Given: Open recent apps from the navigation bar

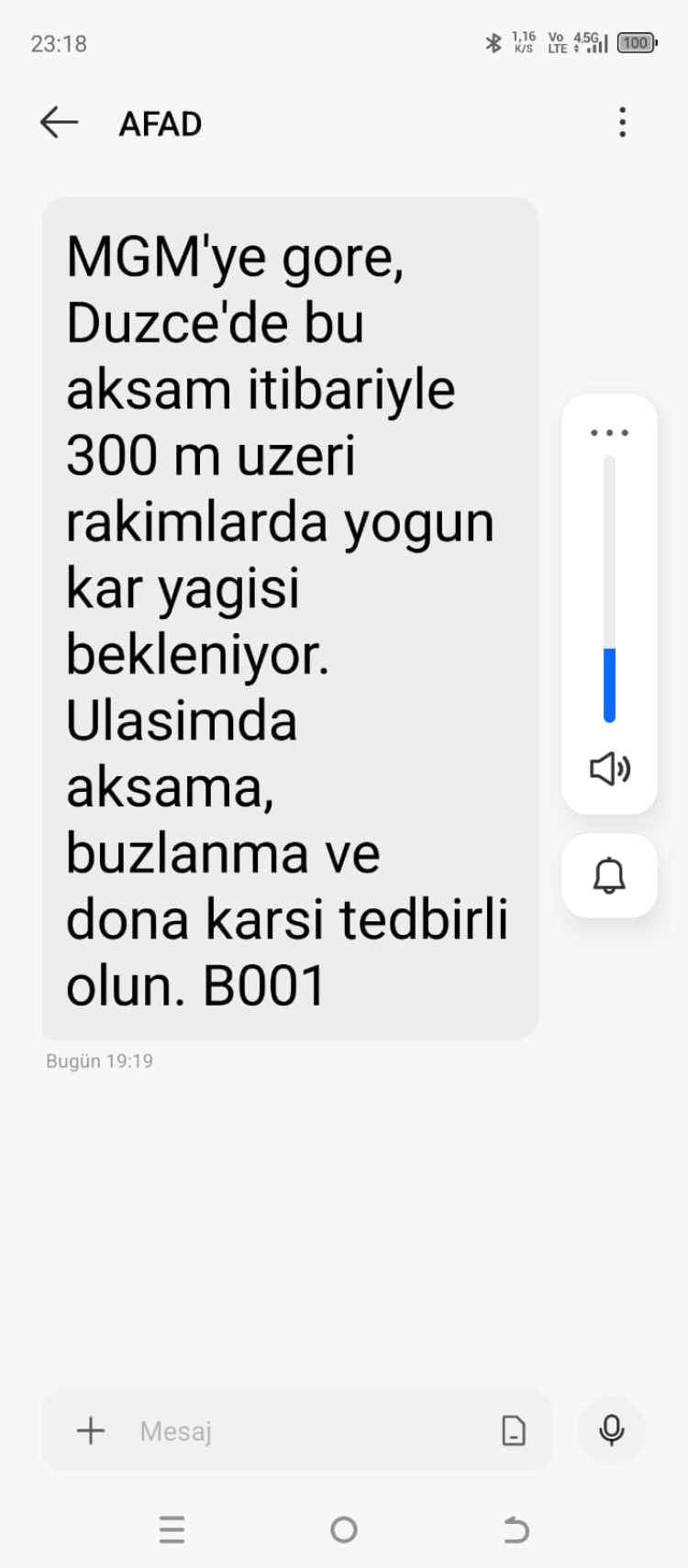Looking at the screenshot, I should [172, 1529].
